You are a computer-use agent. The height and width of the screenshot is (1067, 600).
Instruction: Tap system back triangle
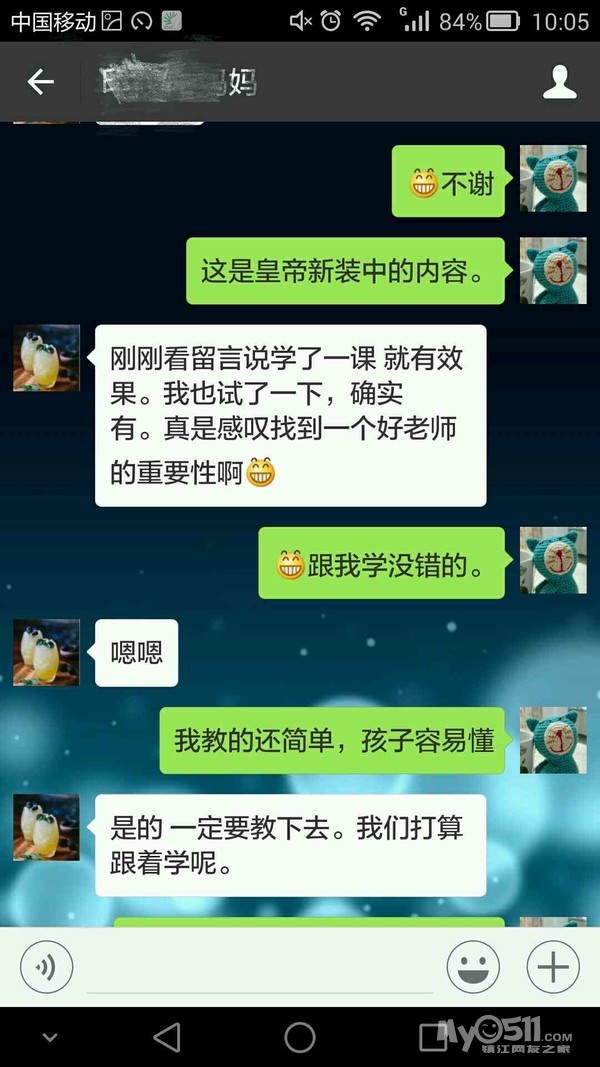pos(167,1037)
